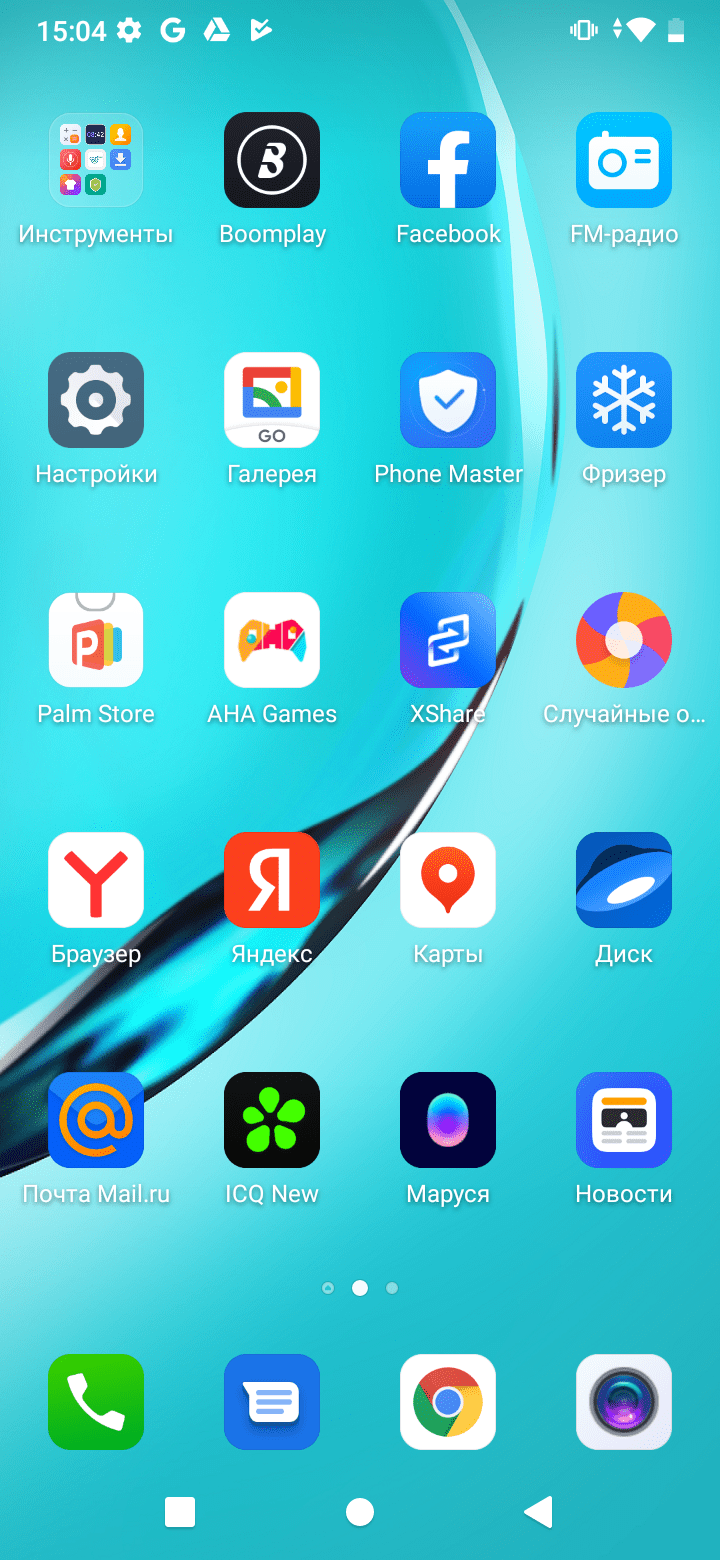
Task: Launch Phone Master
Action: [x=448, y=400]
